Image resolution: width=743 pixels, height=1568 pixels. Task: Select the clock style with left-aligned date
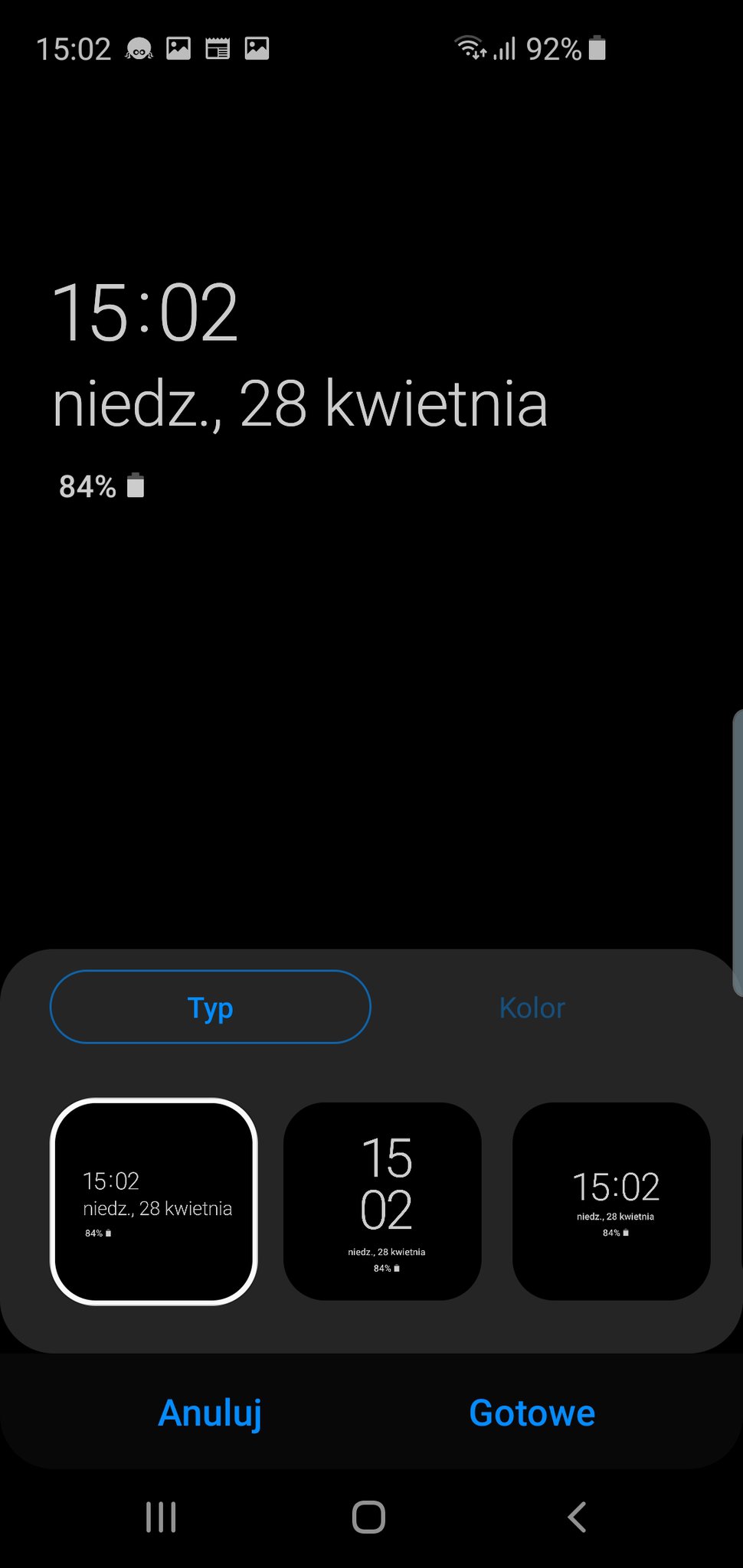(x=154, y=1201)
